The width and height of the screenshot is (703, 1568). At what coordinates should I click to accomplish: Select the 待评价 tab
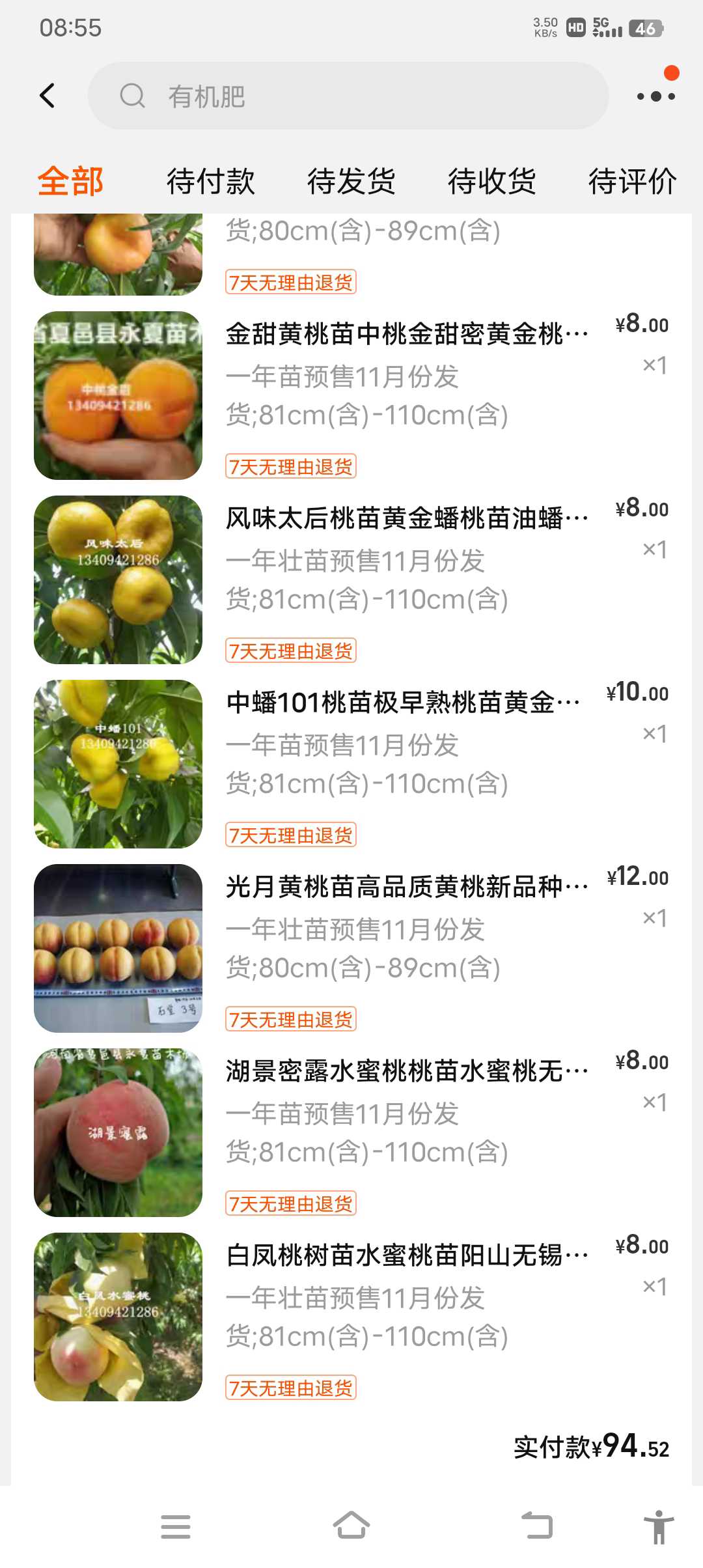pos(631,181)
